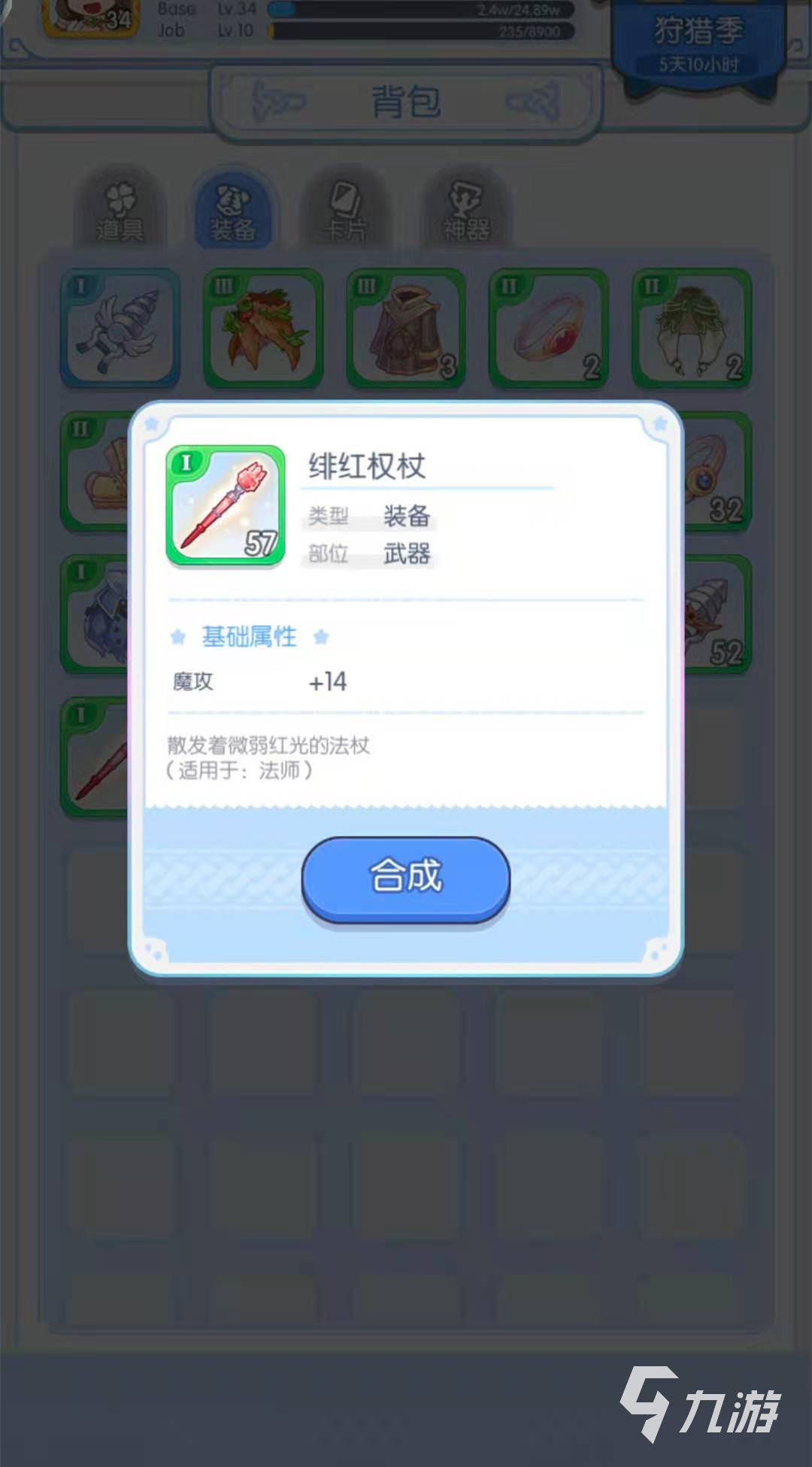This screenshot has width=812, height=1467.
Task: Select the brown robe item with count 3
Action: pyautogui.click(x=405, y=329)
